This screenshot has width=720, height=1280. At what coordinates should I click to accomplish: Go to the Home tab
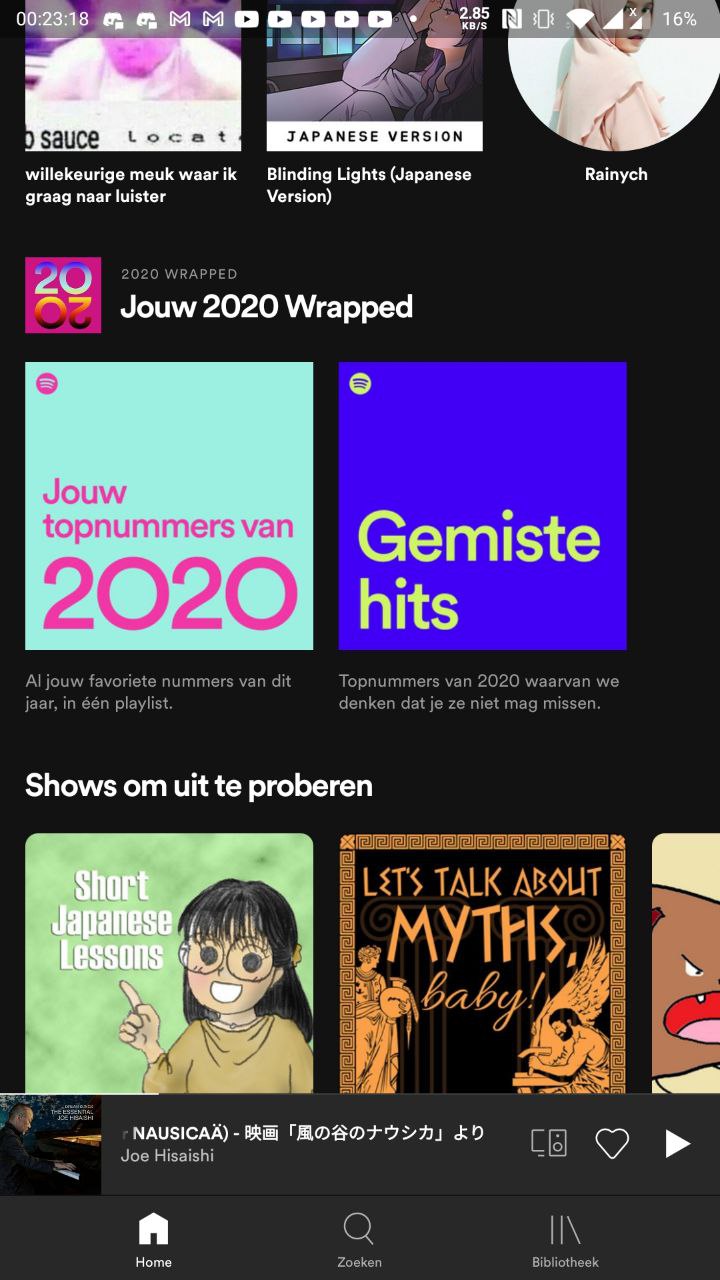point(154,1240)
